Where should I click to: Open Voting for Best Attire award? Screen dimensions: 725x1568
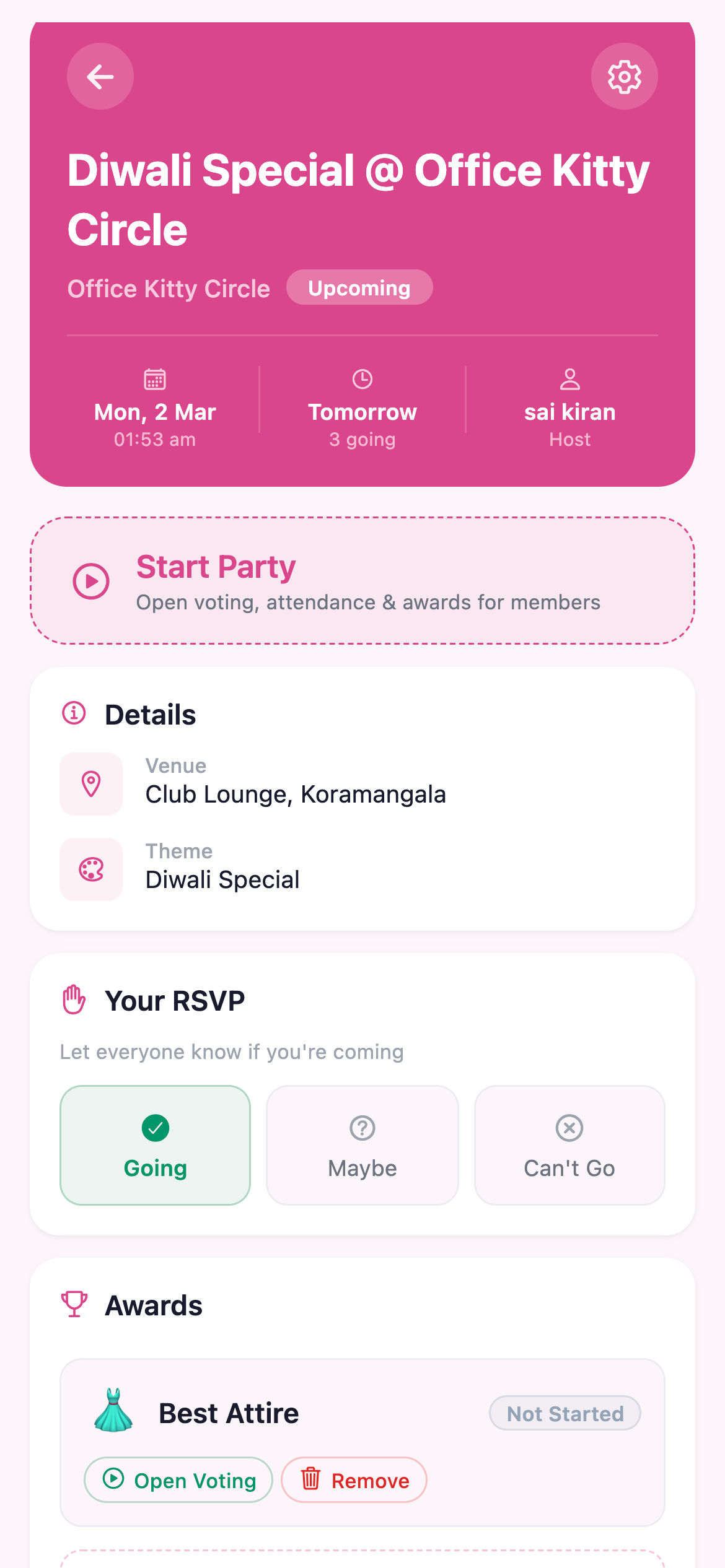pos(178,1480)
